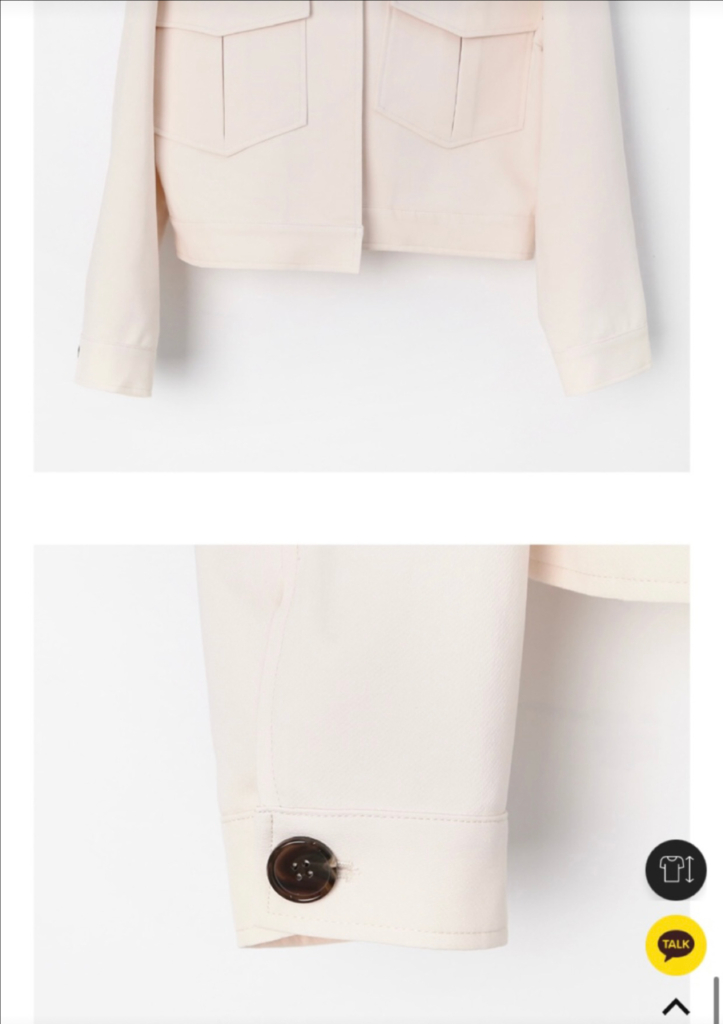Start a KakaoTalk chat inquiry
723x1024 pixels.
675,944
